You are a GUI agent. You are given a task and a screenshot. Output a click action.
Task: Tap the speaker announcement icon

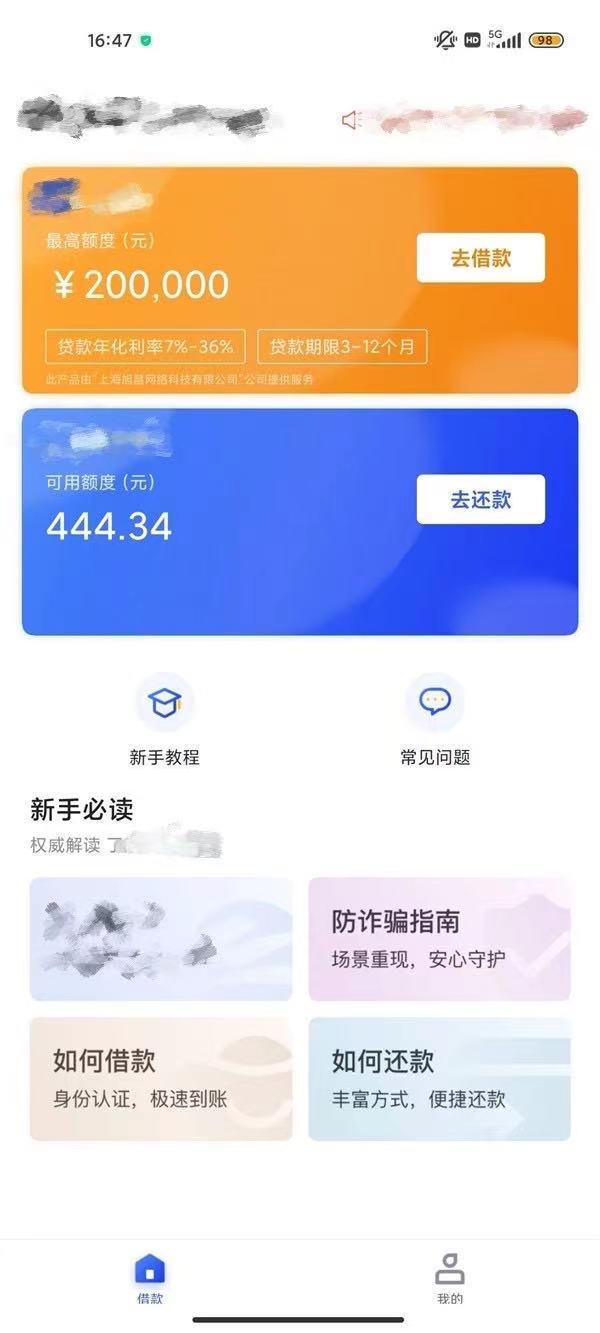pos(349,120)
